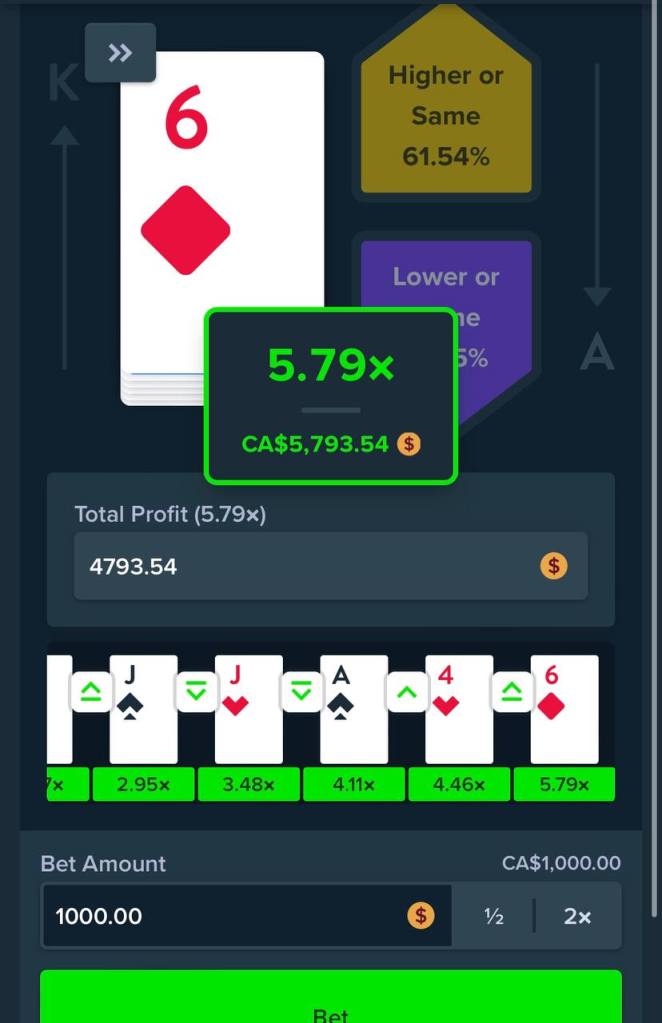Tap the skip card double-arrow button

point(120,53)
